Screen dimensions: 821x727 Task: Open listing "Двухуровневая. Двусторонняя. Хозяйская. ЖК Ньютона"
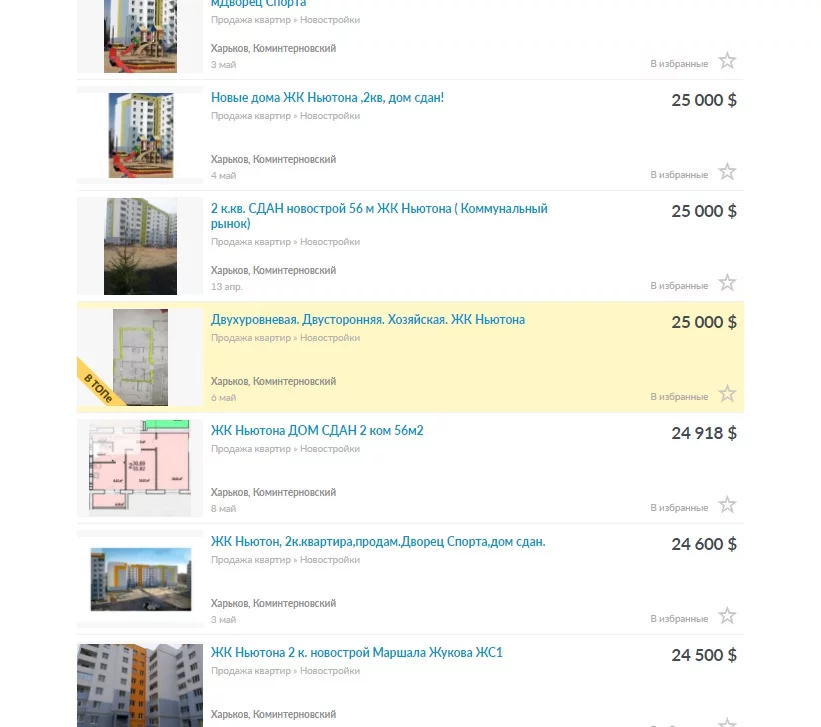tap(368, 320)
